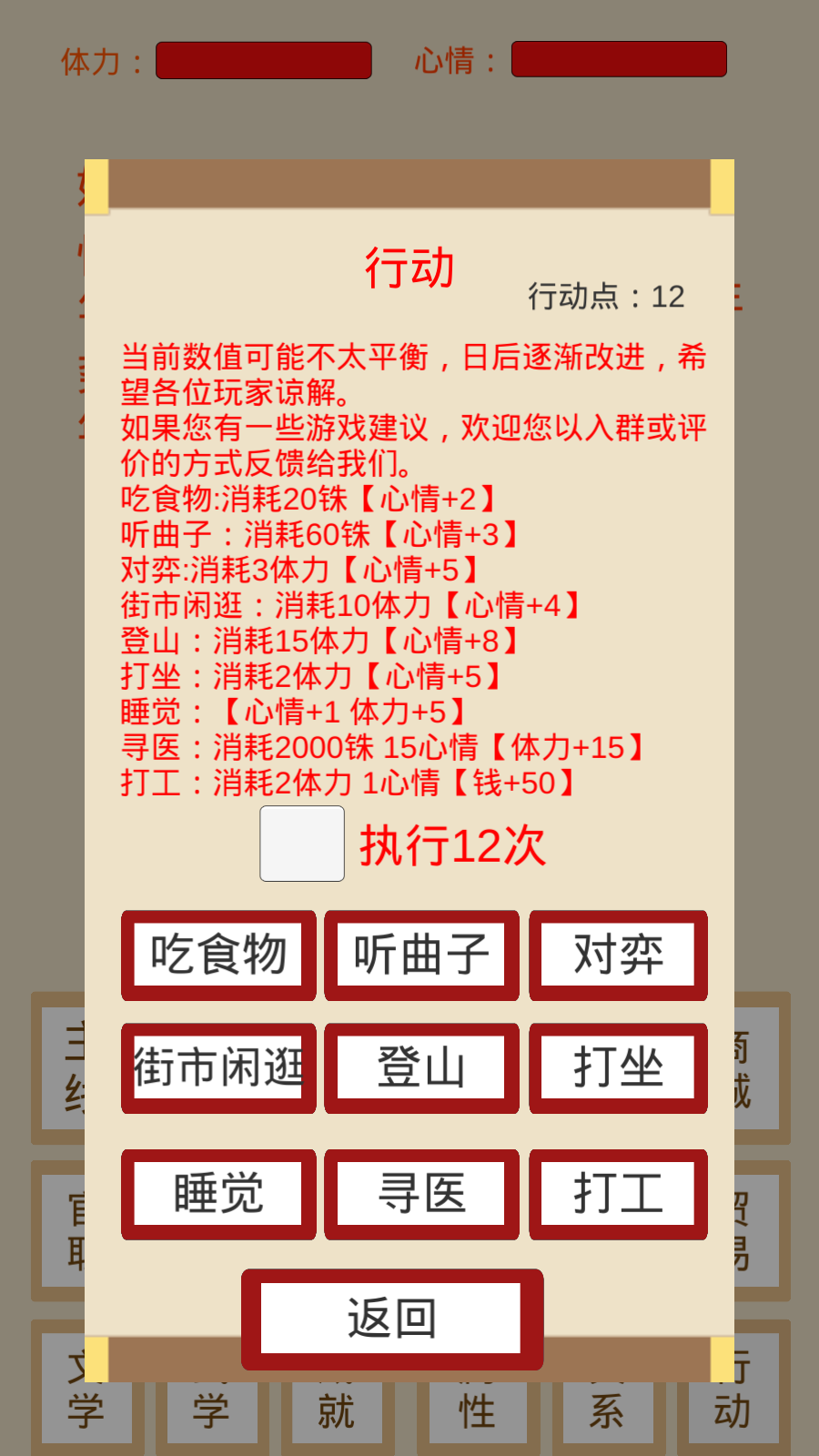
Task: Tap the 打坐 meditation action
Action: pos(618,1068)
